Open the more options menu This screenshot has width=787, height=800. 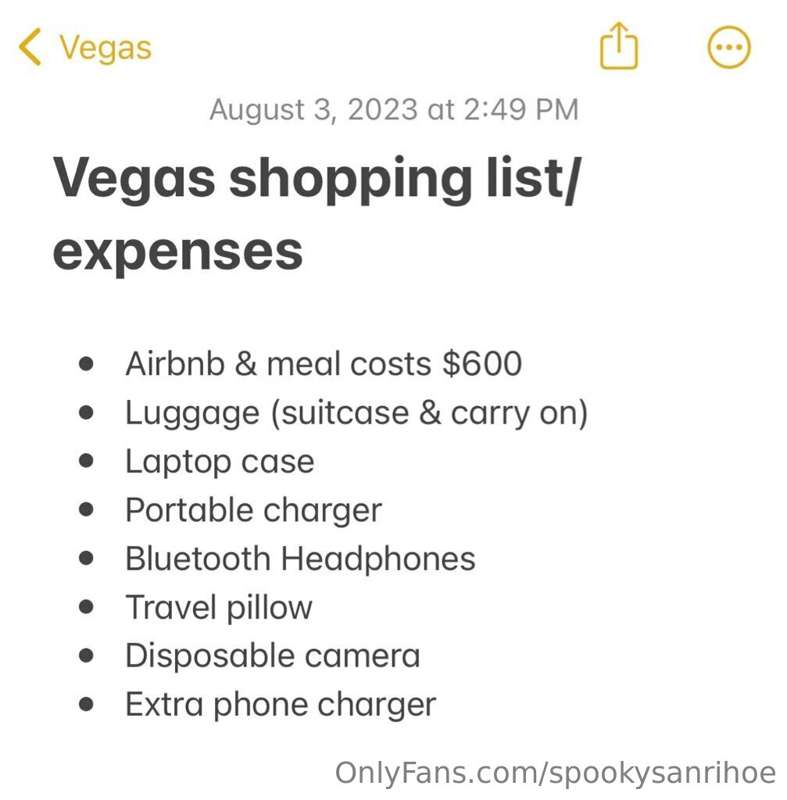728,47
